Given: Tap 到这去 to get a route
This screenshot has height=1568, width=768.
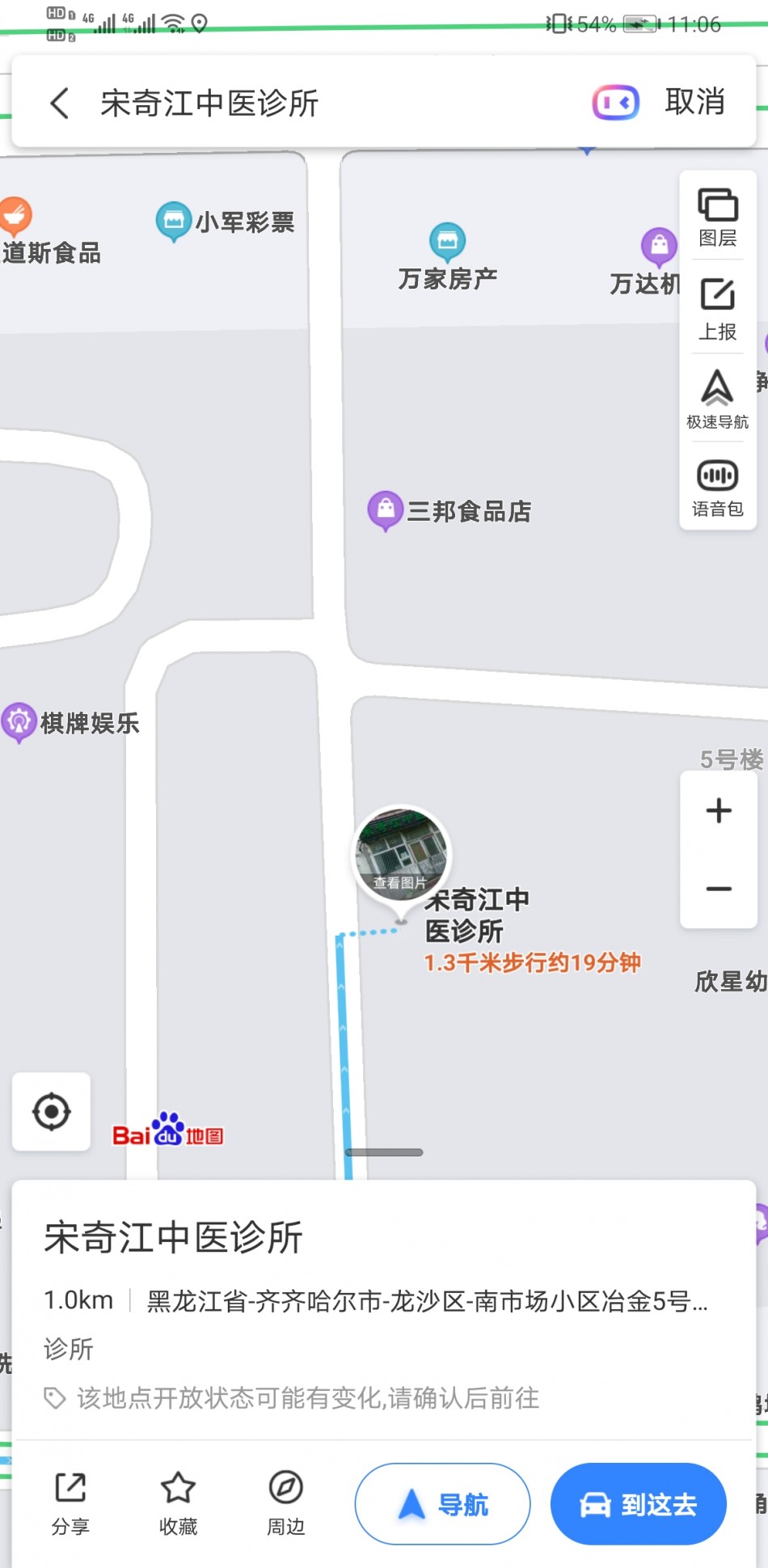Looking at the screenshot, I should tap(639, 1504).
